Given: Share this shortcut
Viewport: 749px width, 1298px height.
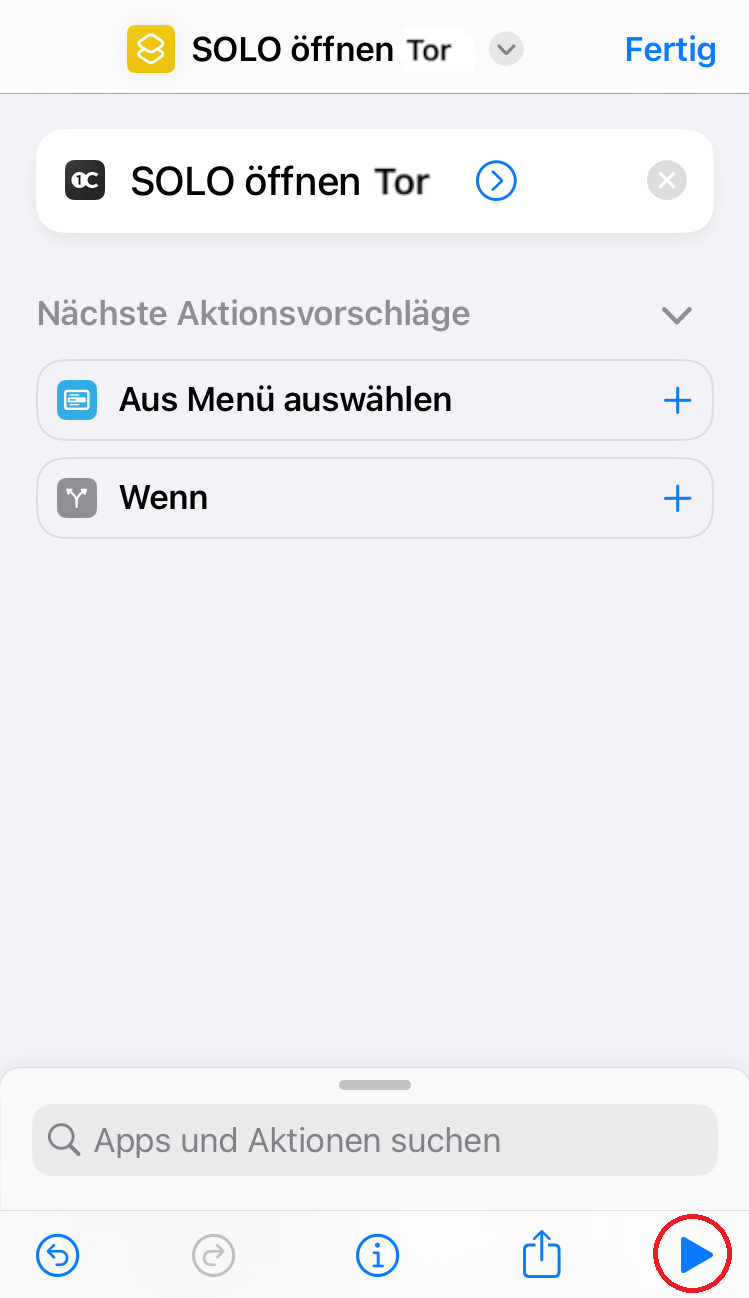Looking at the screenshot, I should pyautogui.click(x=542, y=1253).
